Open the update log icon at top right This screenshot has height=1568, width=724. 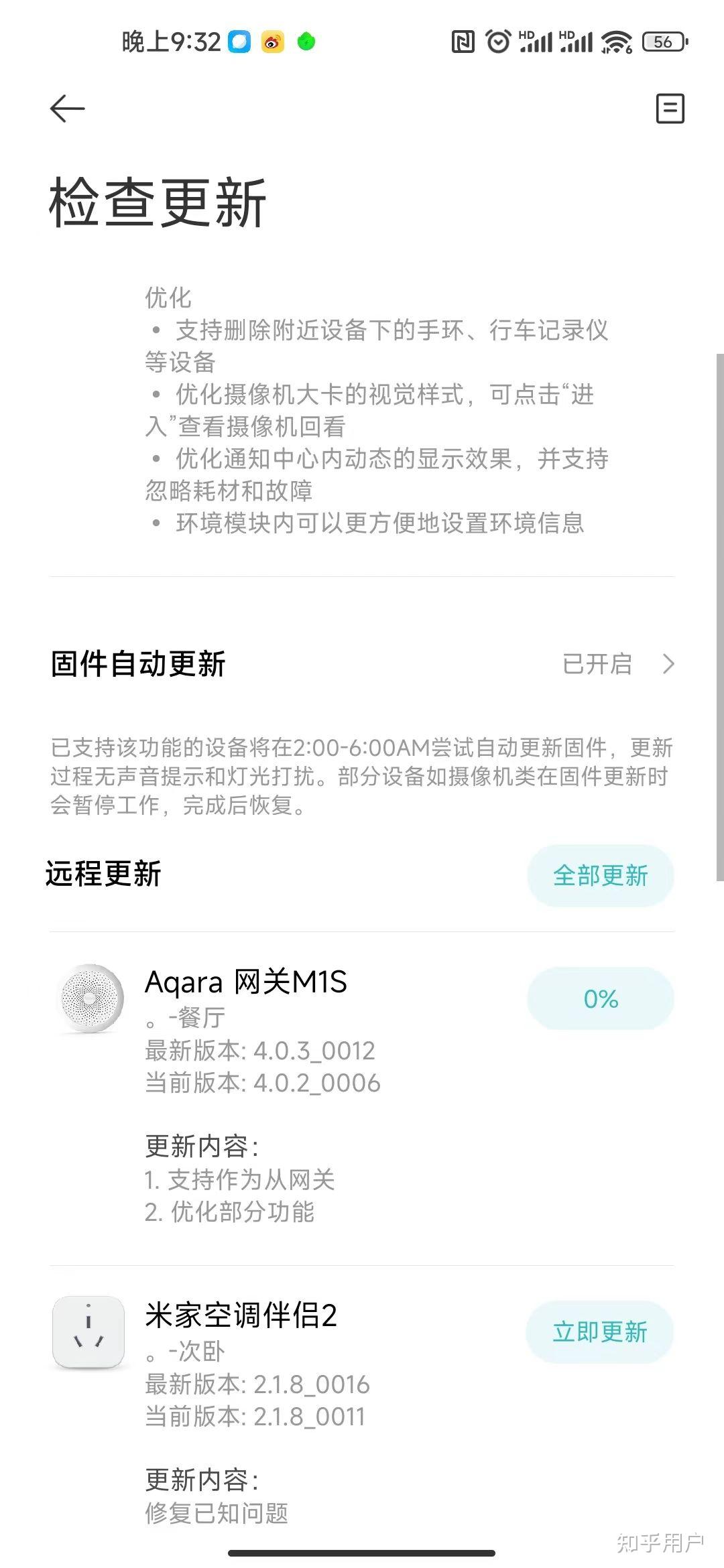[669, 109]
